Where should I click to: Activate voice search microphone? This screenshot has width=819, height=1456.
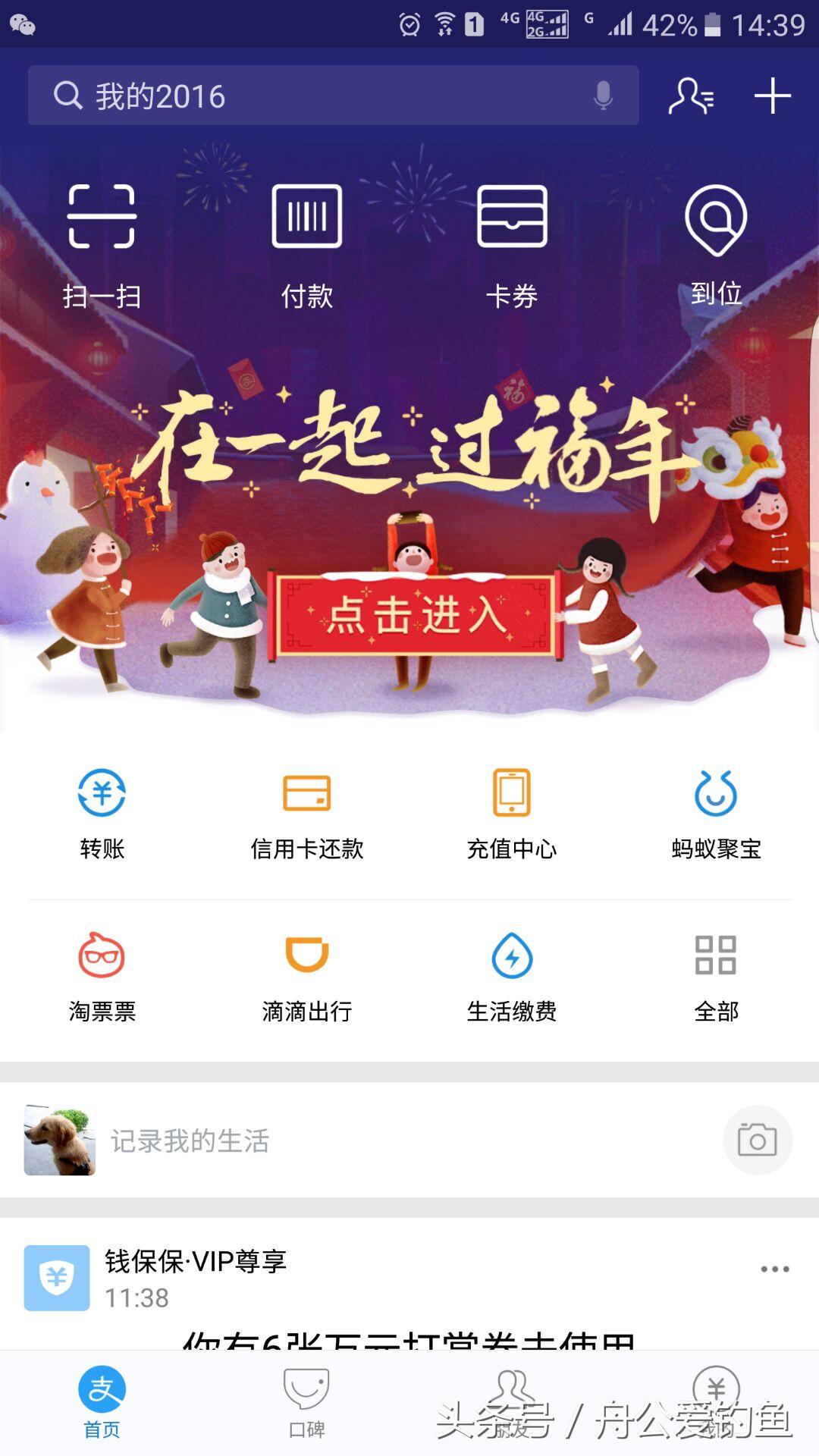click(x=603, y=96)
